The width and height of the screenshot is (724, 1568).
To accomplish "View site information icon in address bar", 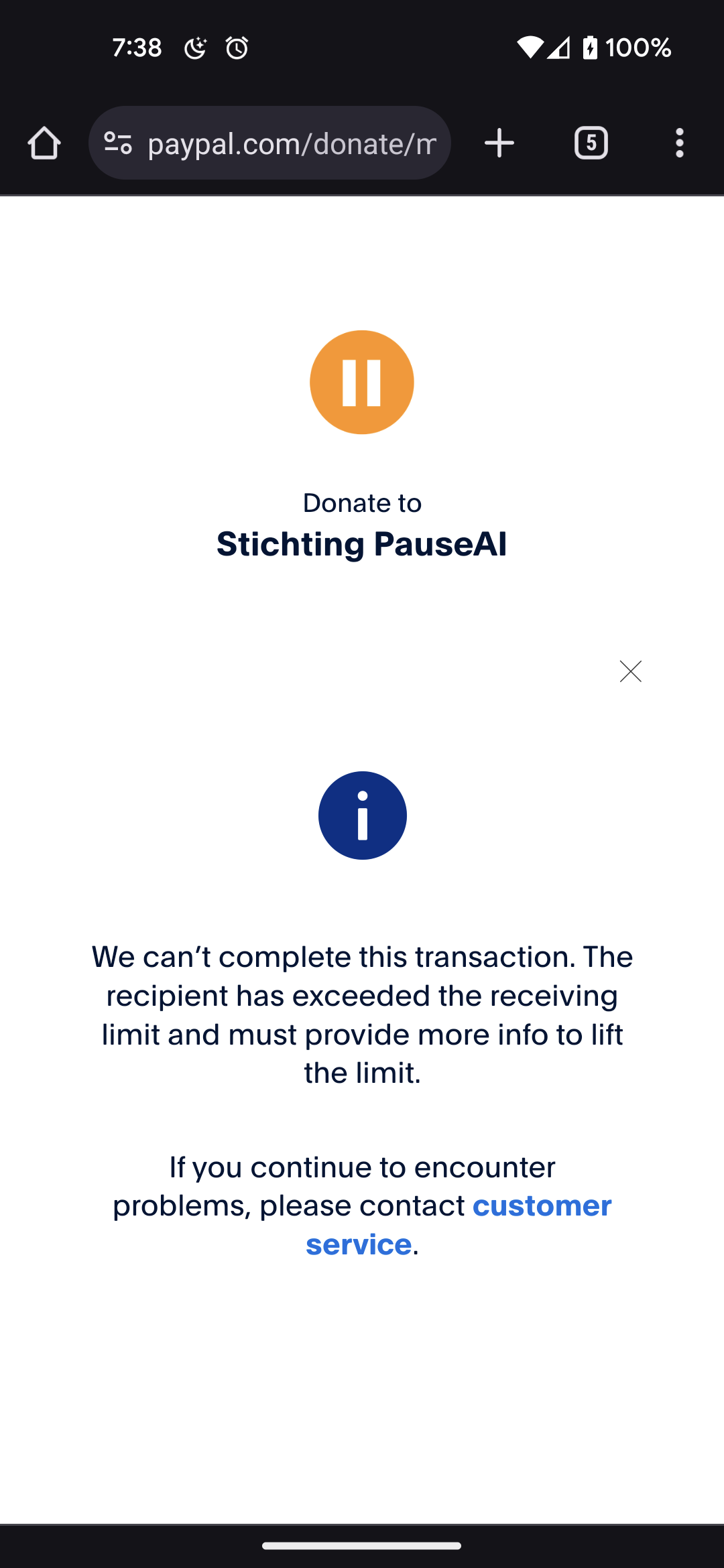I will 118,143.
